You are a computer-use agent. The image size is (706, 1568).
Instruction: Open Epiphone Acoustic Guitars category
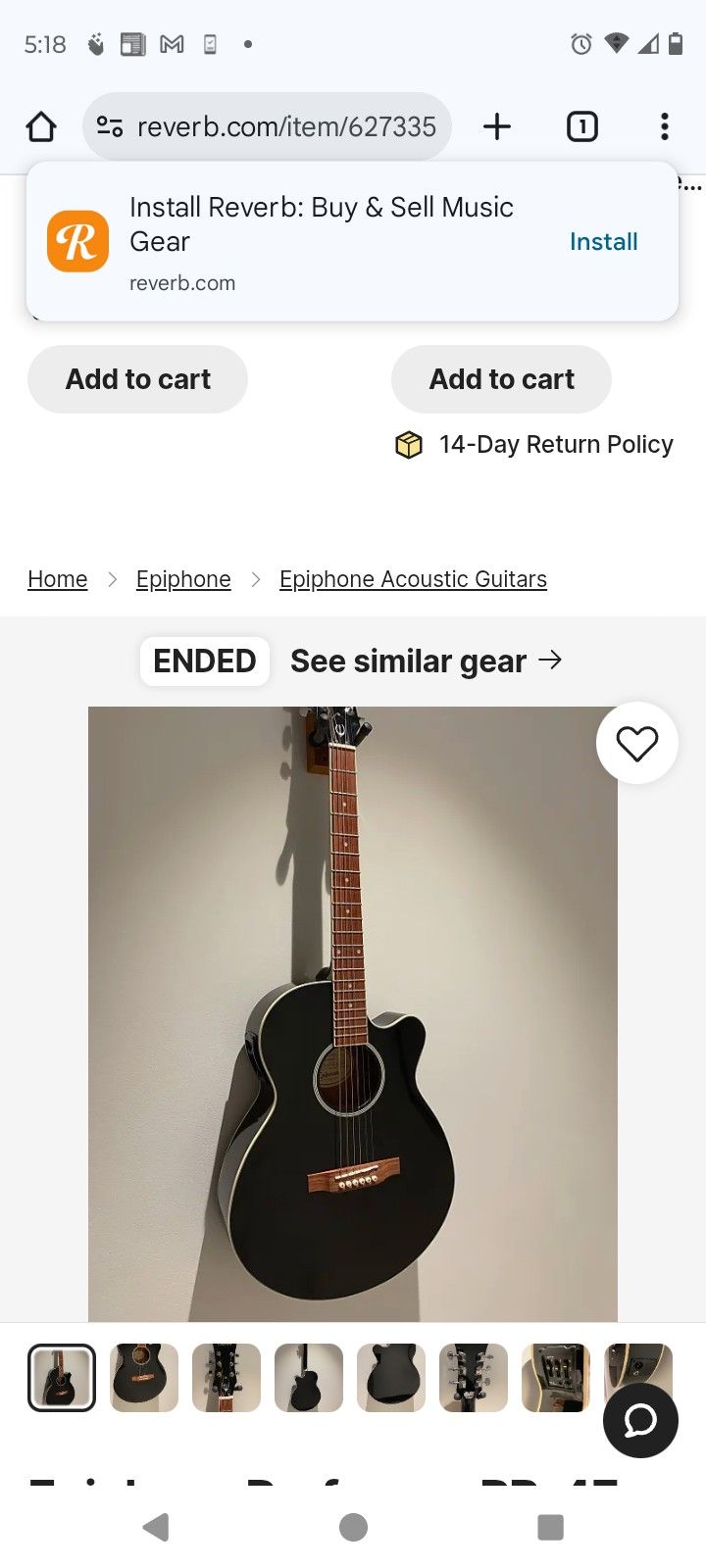tap(413, 578)
